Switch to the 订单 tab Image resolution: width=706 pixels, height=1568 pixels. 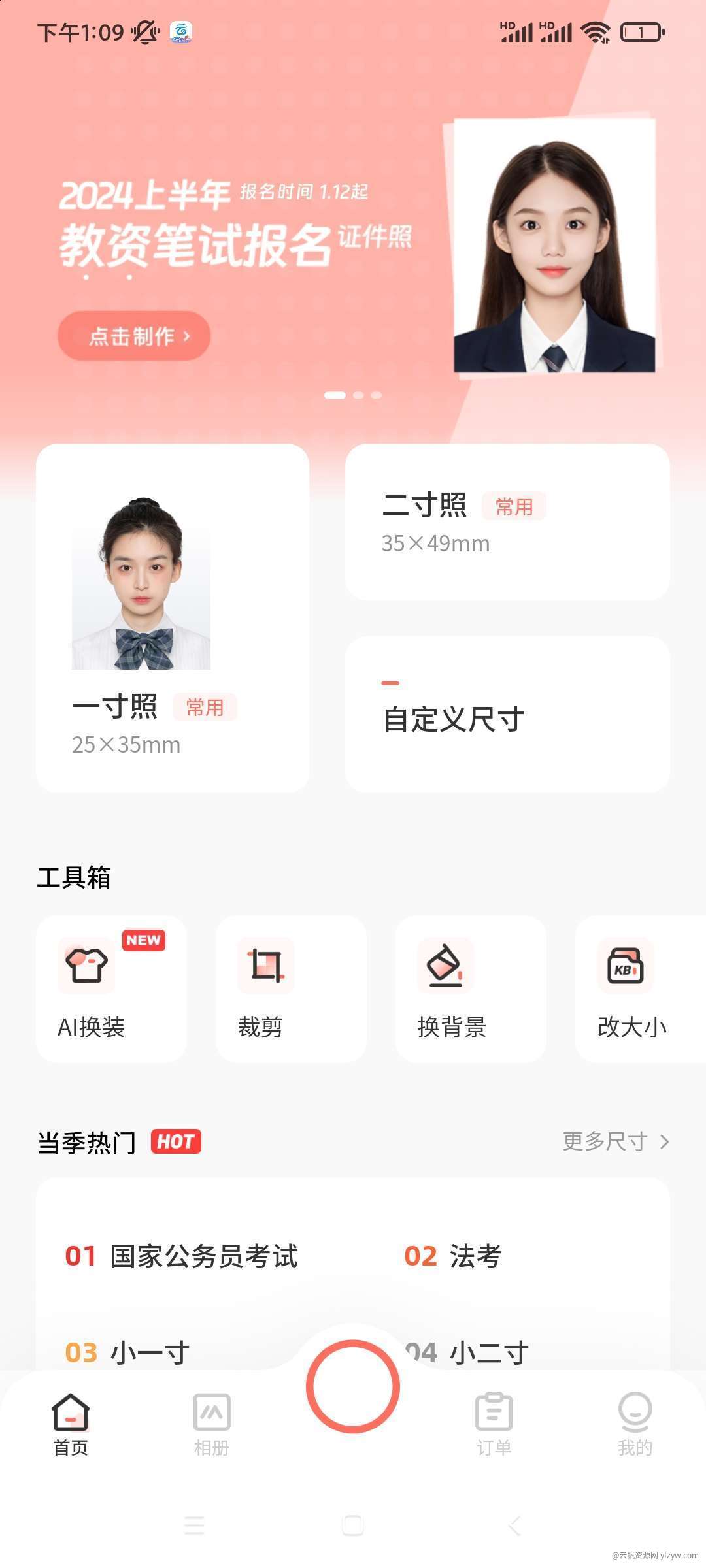coord(494,1424)
